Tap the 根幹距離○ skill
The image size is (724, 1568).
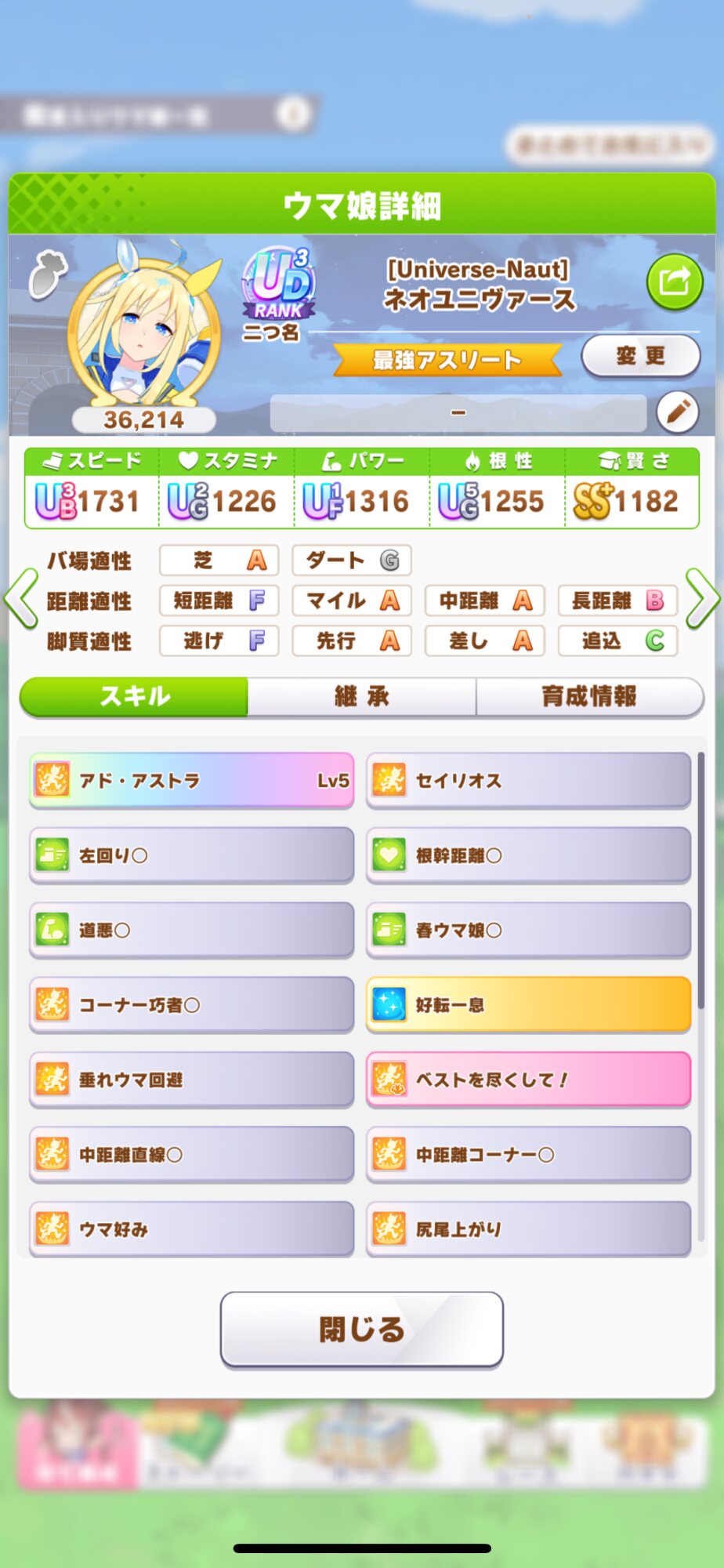[528, 855]
